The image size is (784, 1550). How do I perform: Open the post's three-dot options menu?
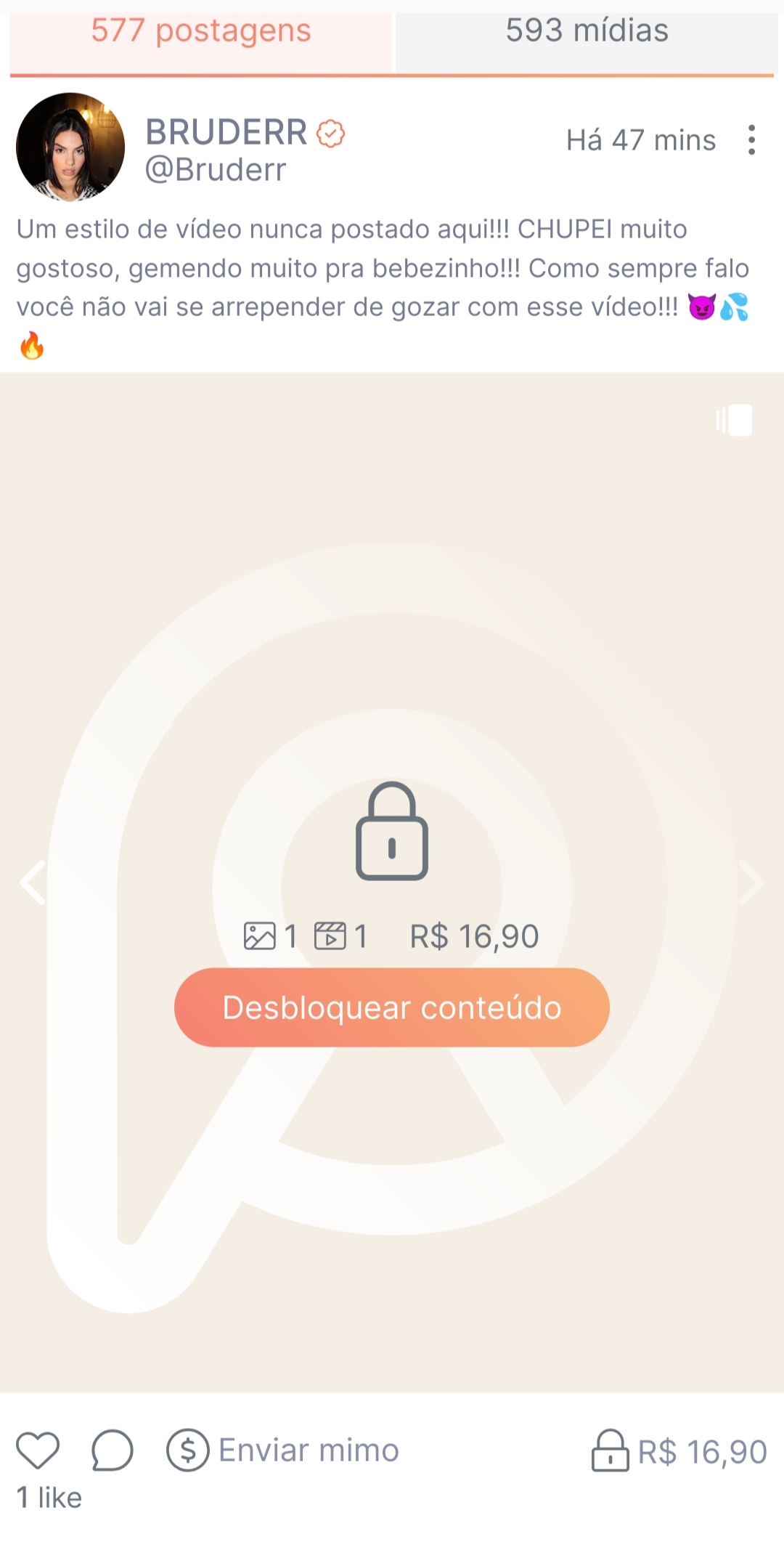click(x=751, y=140)
